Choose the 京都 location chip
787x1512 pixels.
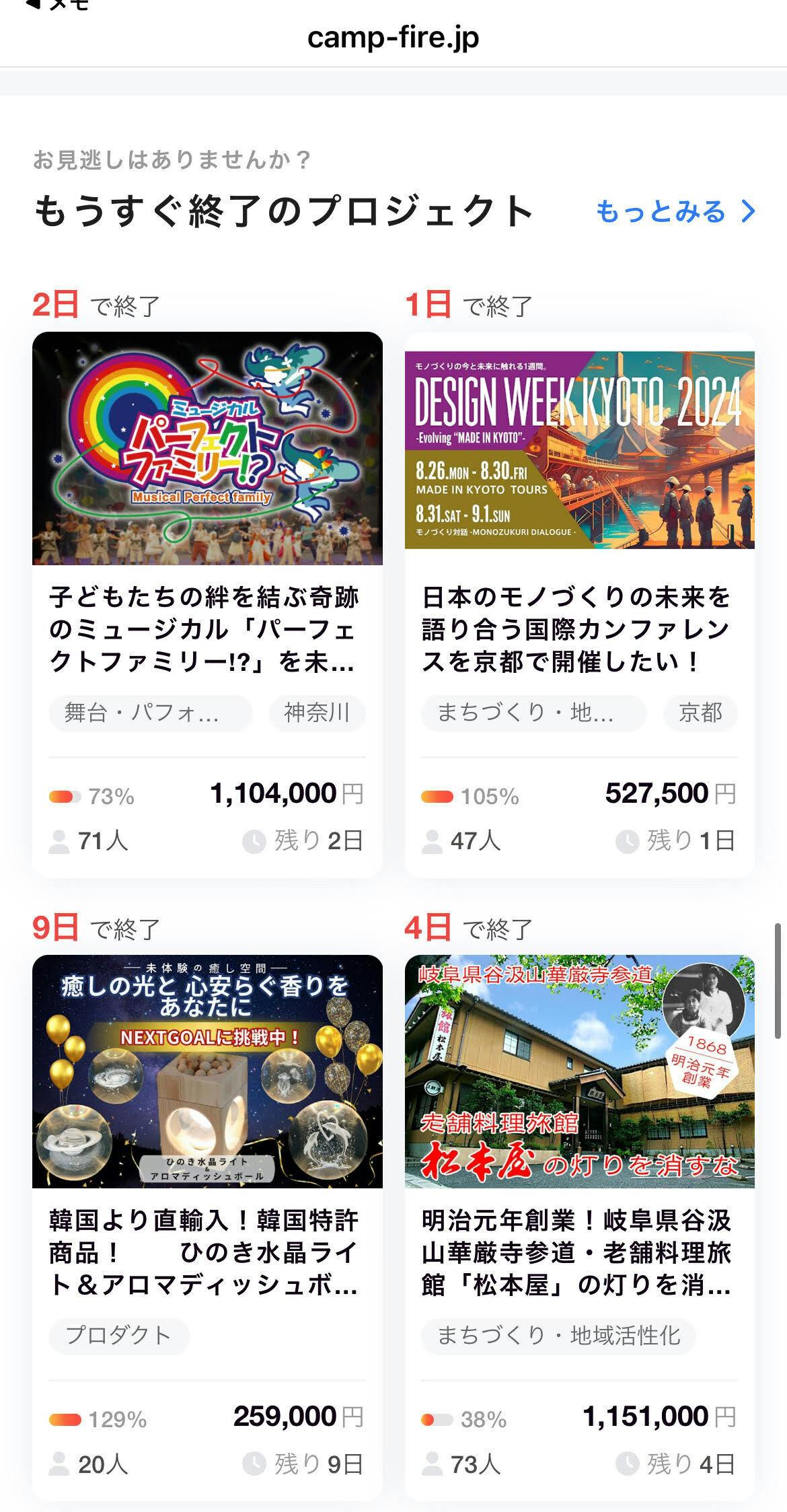[700, 713]
